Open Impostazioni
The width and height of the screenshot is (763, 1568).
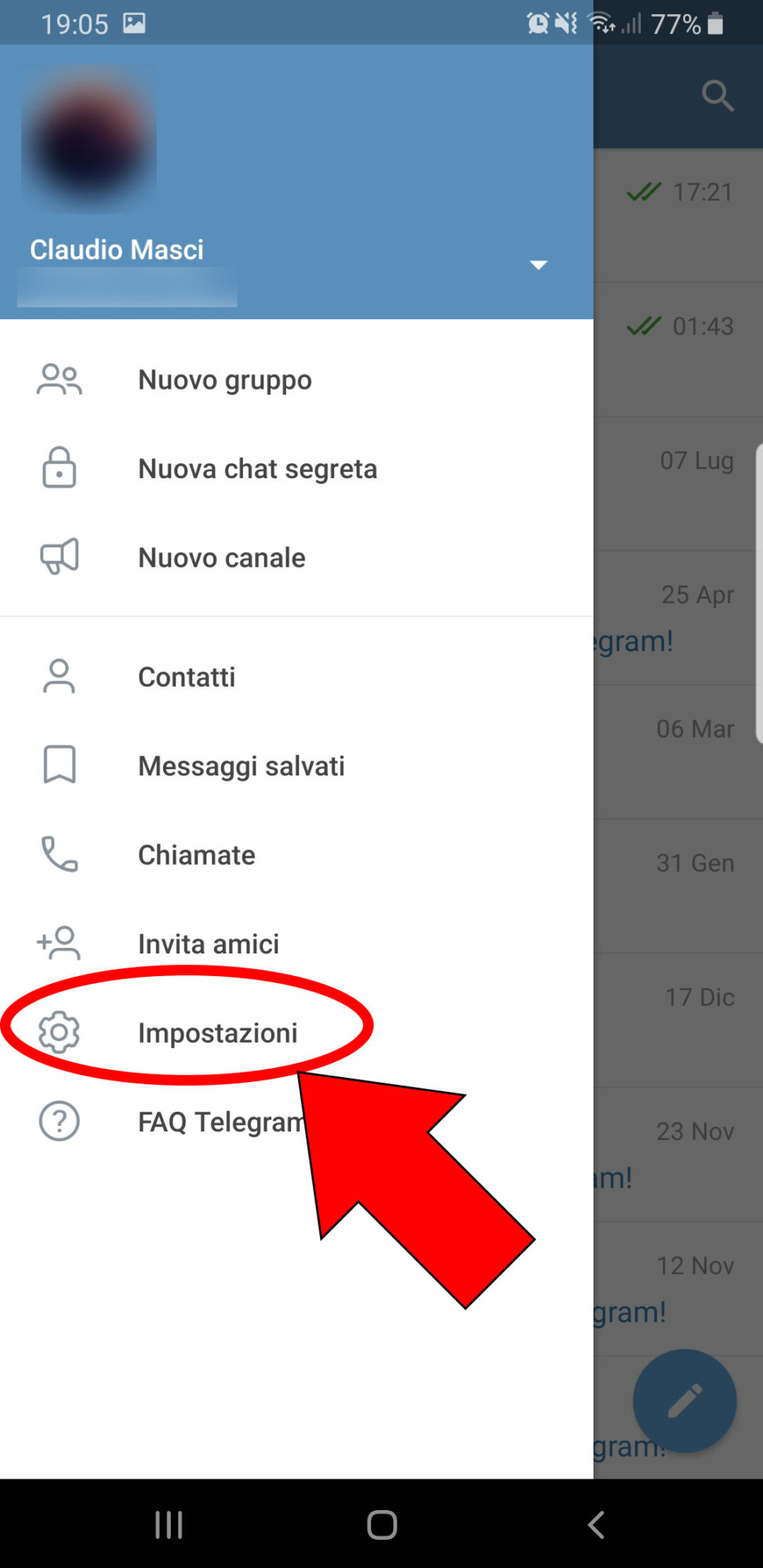(217, 1033)
